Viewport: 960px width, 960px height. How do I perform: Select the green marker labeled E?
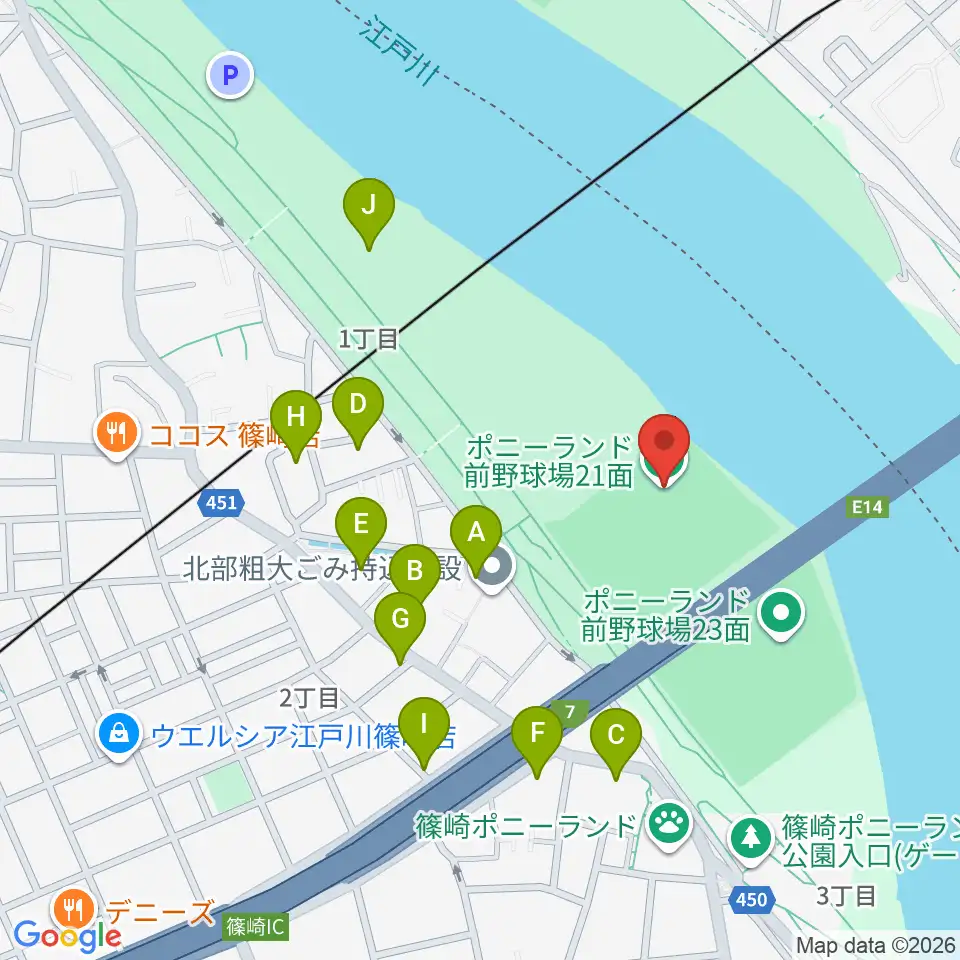point(361,523)
